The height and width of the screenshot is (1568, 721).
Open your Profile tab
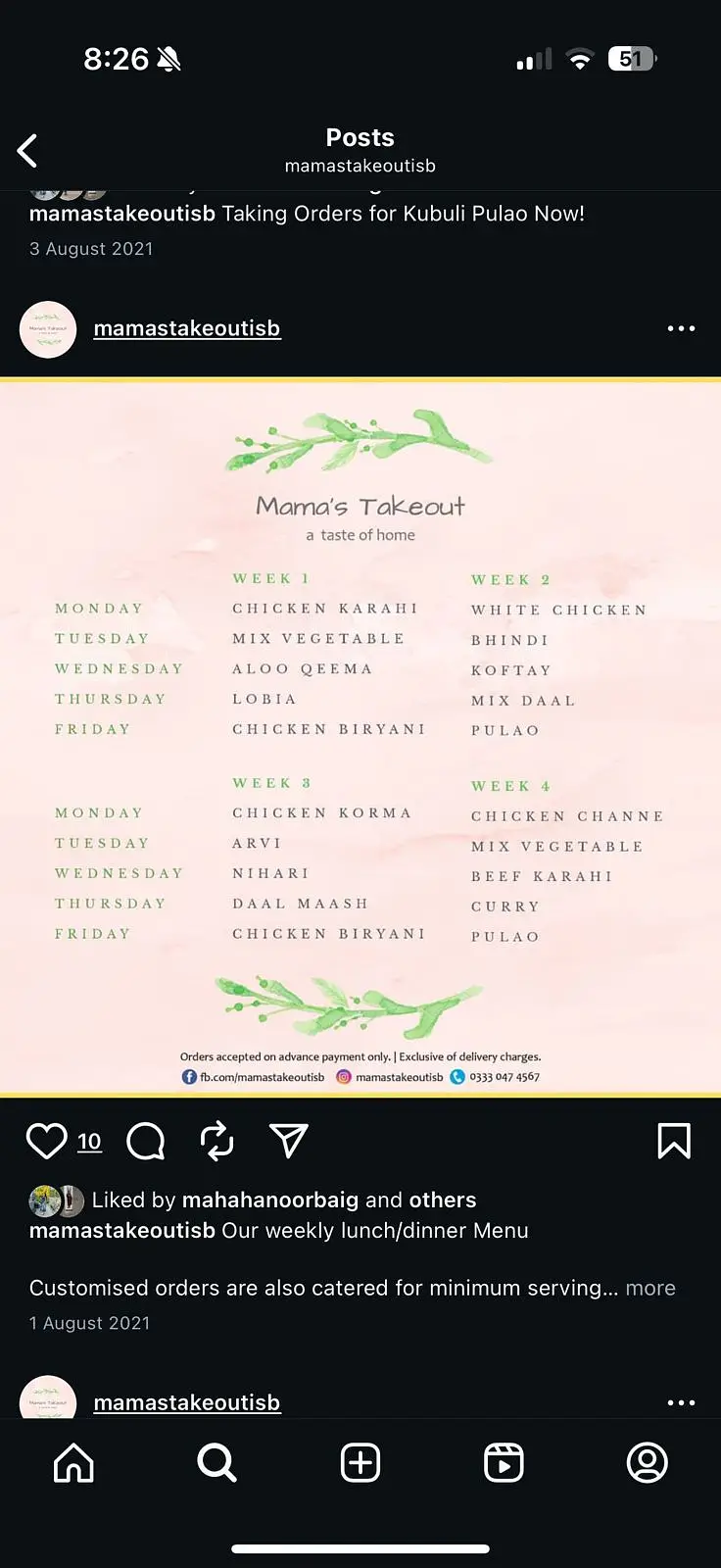[x=647, y=1463]
